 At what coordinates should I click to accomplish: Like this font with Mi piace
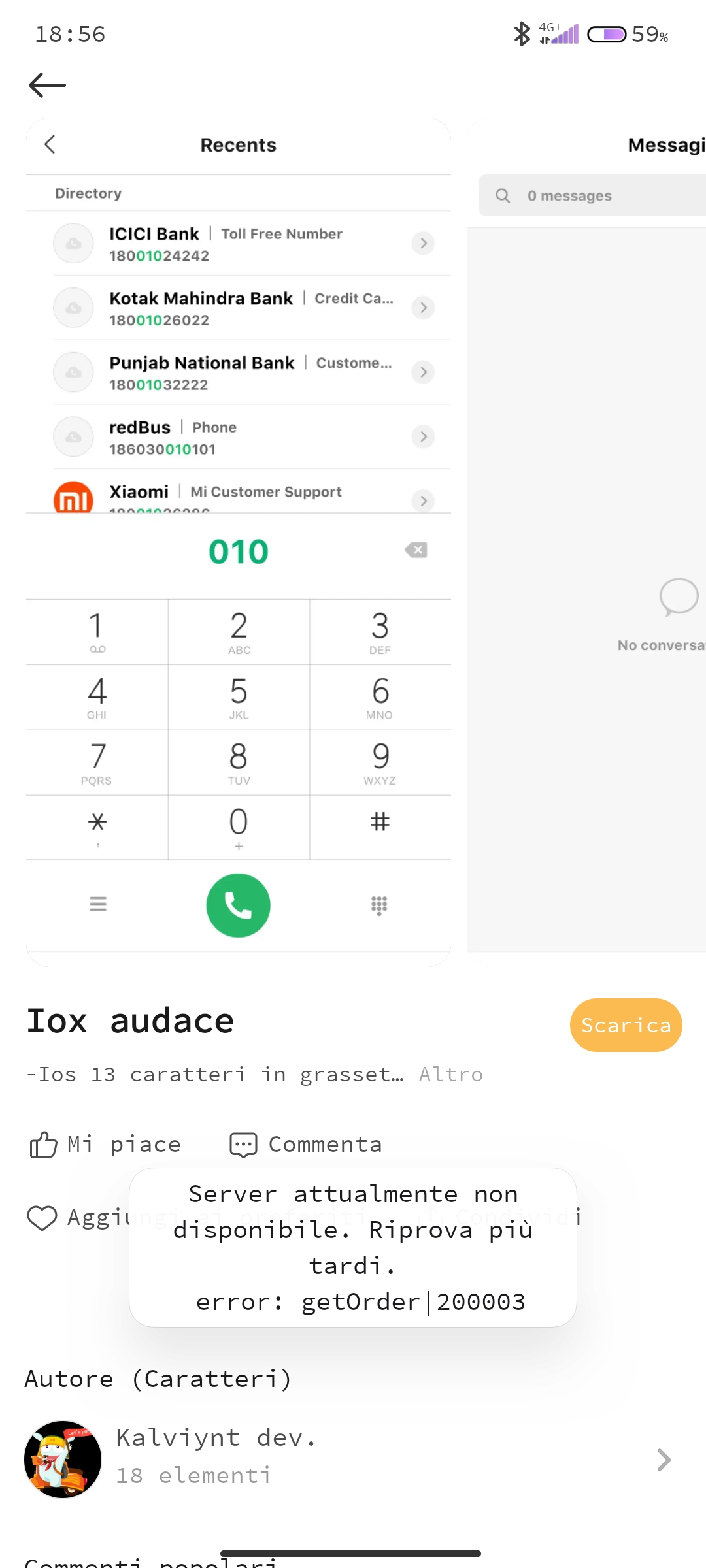pyautogui.click(x=105, y=1144)
